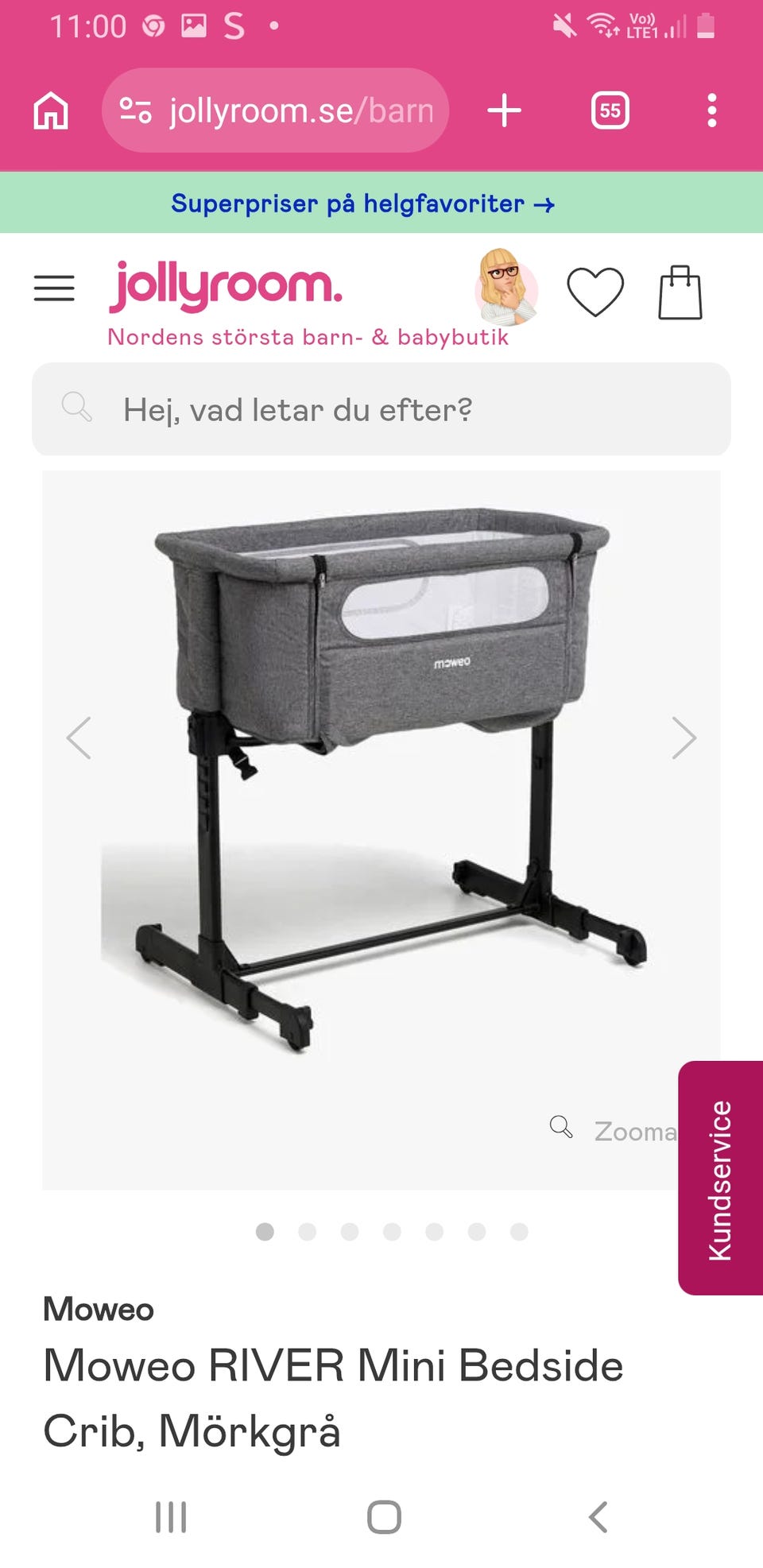Open the Moweo brand link
Screen dimensions: 763x1568
pyautogui.click(x=99, y=1309)
